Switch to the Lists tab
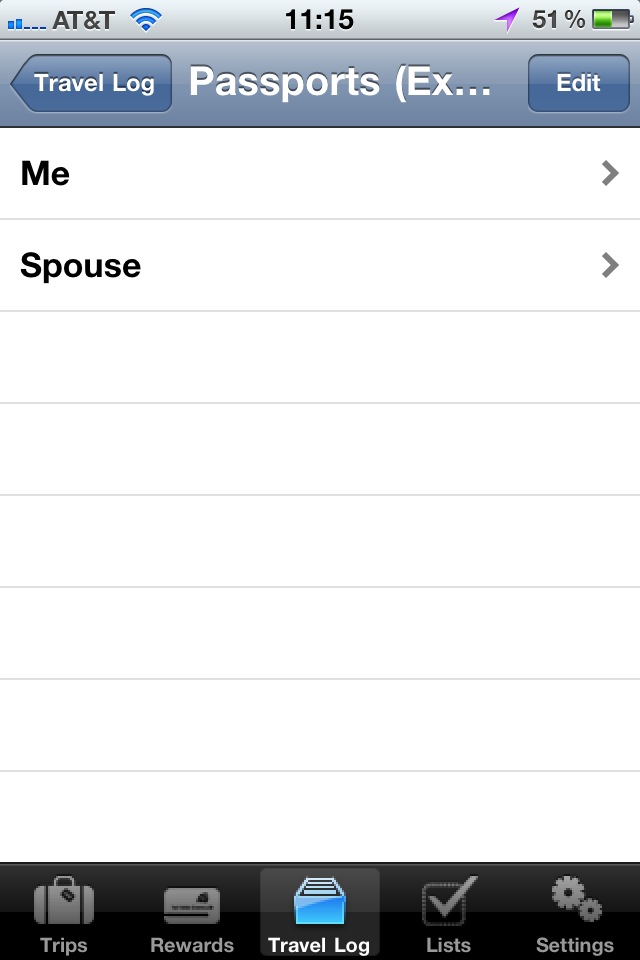This screenshot has height=960, width=640. point(448,914)
